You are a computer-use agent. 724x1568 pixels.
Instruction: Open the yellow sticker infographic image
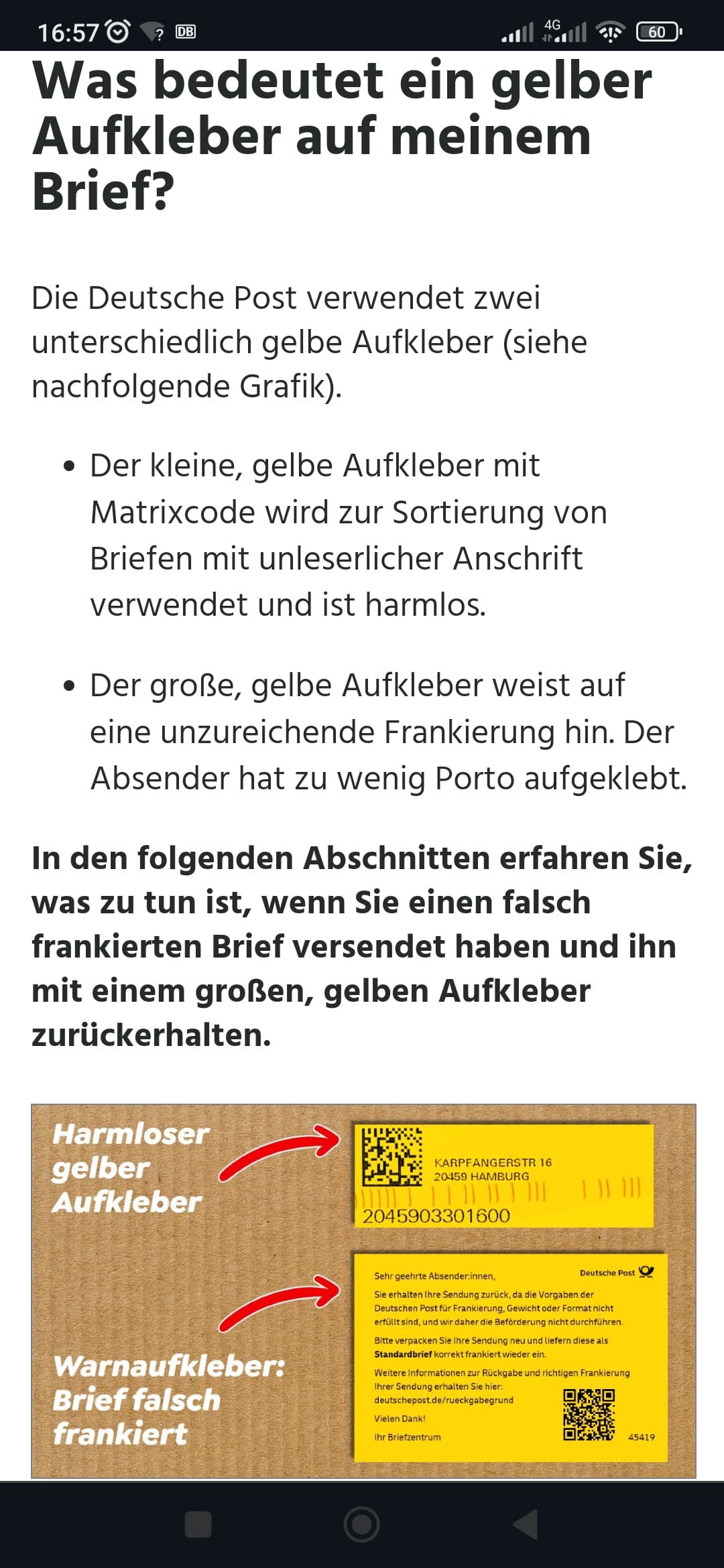[363, 1291]
